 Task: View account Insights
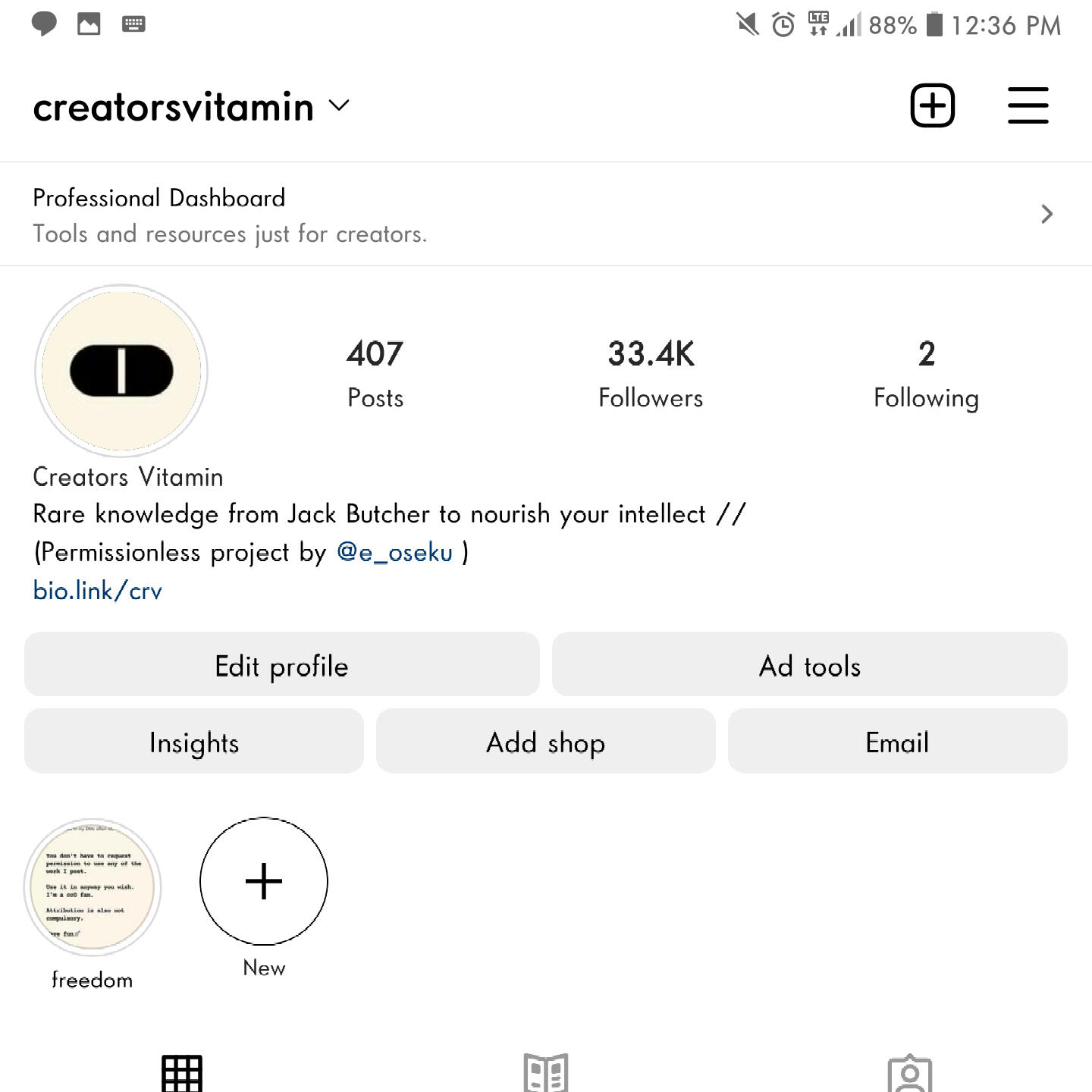[x=194, y=742]
